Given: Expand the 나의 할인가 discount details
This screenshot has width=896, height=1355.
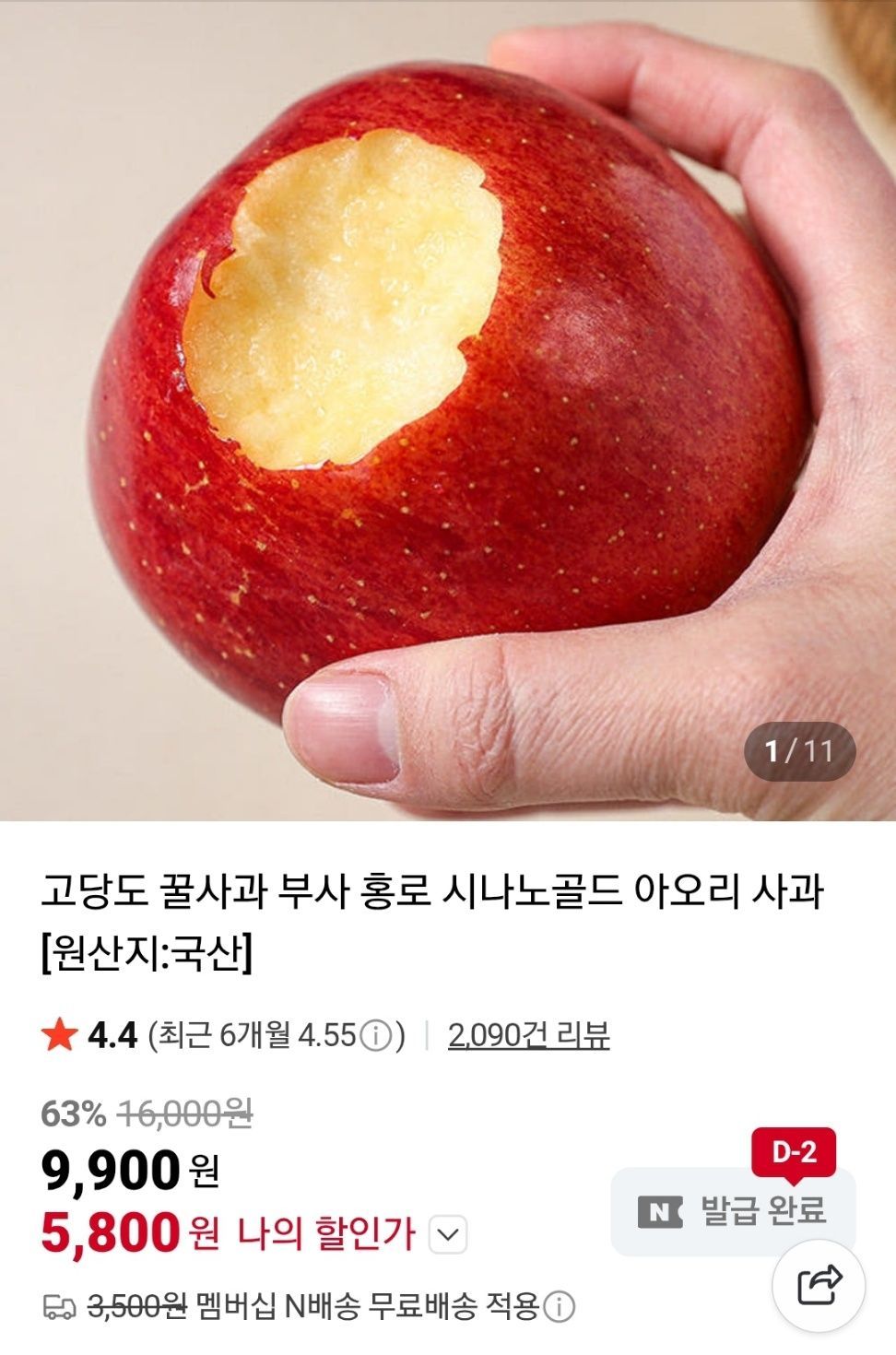Looking at the screenshot, I should pyautogui.click(x=449, y=1233).
